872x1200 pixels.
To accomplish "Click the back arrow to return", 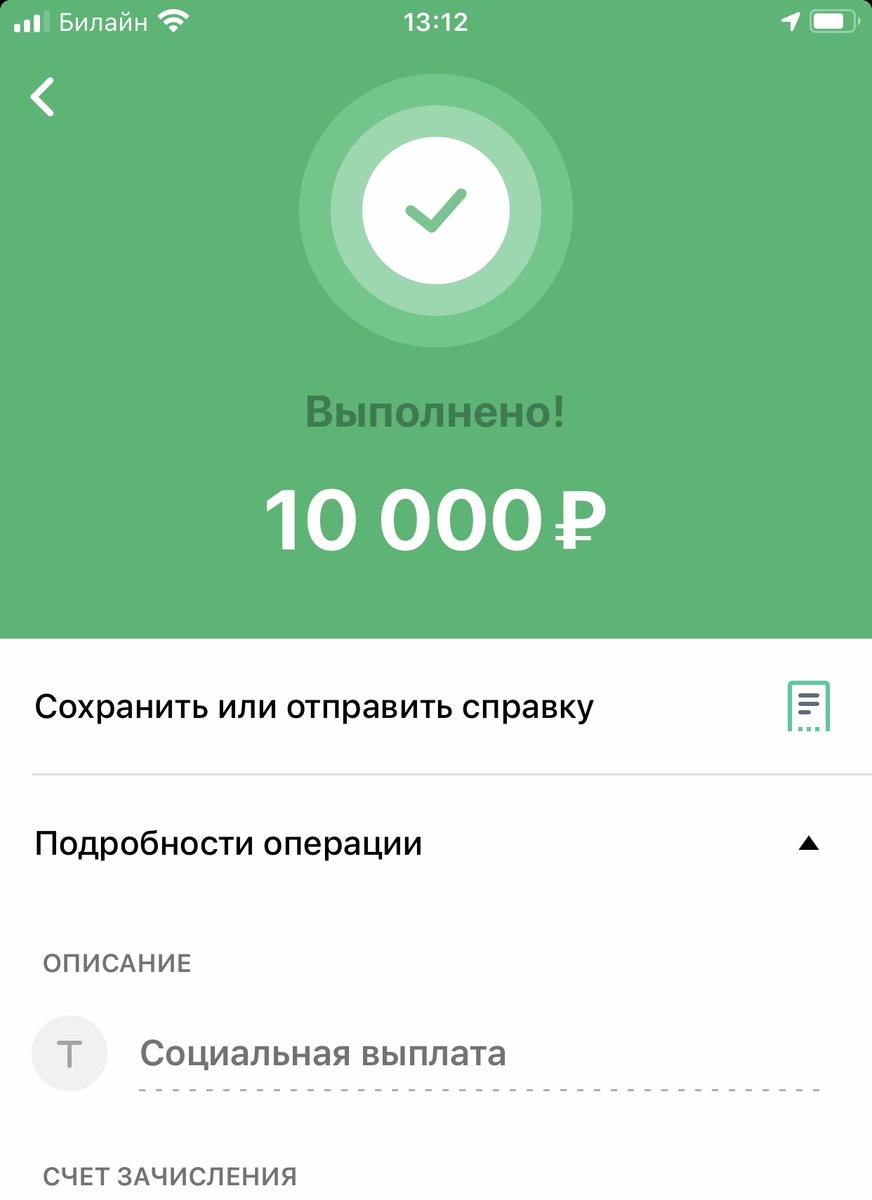I will [42, 97].
